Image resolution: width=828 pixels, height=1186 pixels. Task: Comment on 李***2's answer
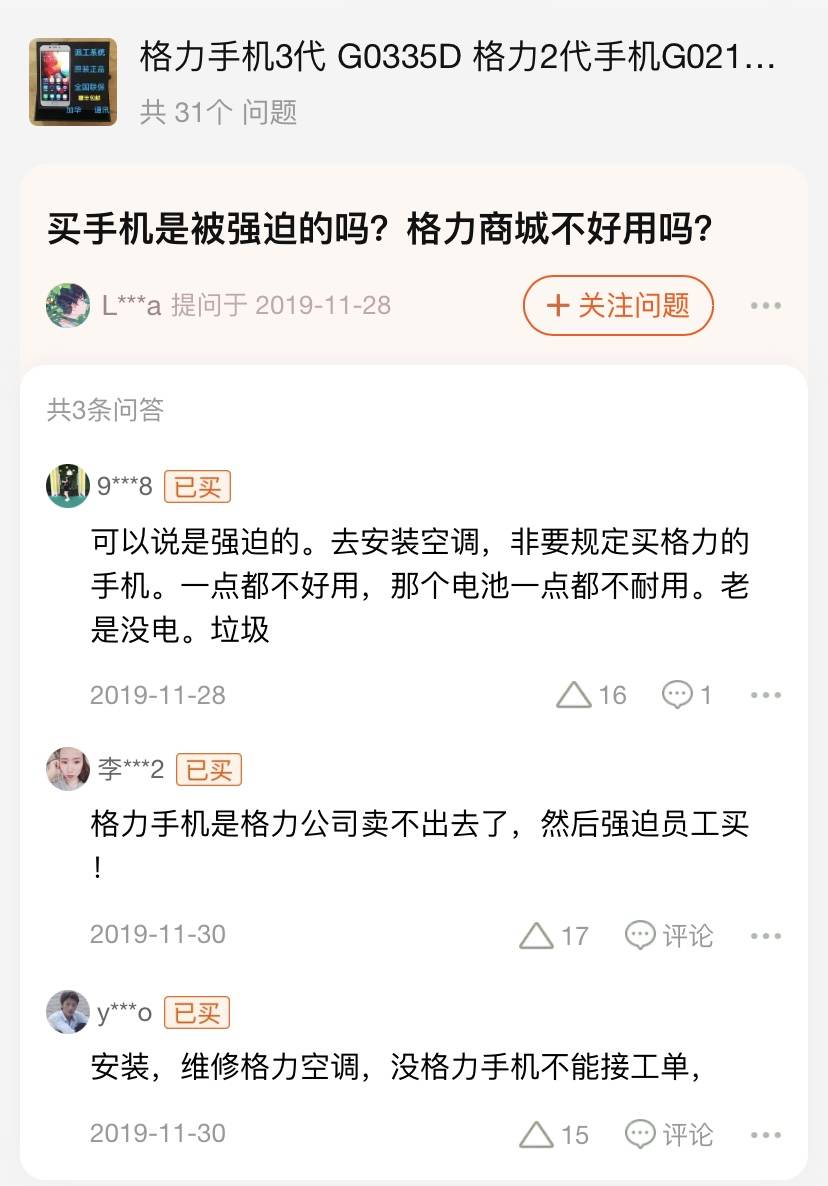(669, 935)
